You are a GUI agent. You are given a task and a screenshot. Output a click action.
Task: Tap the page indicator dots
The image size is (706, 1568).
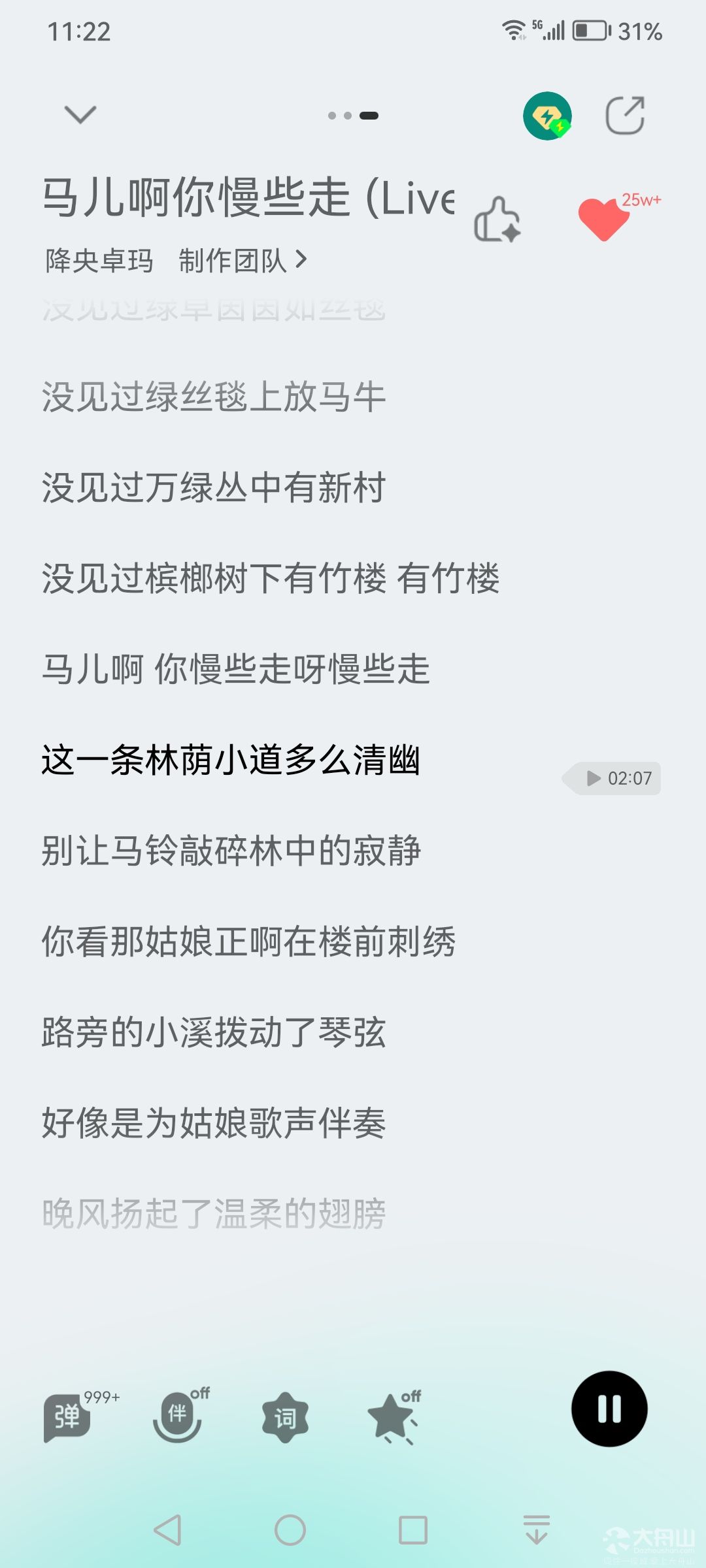[353, 116]
